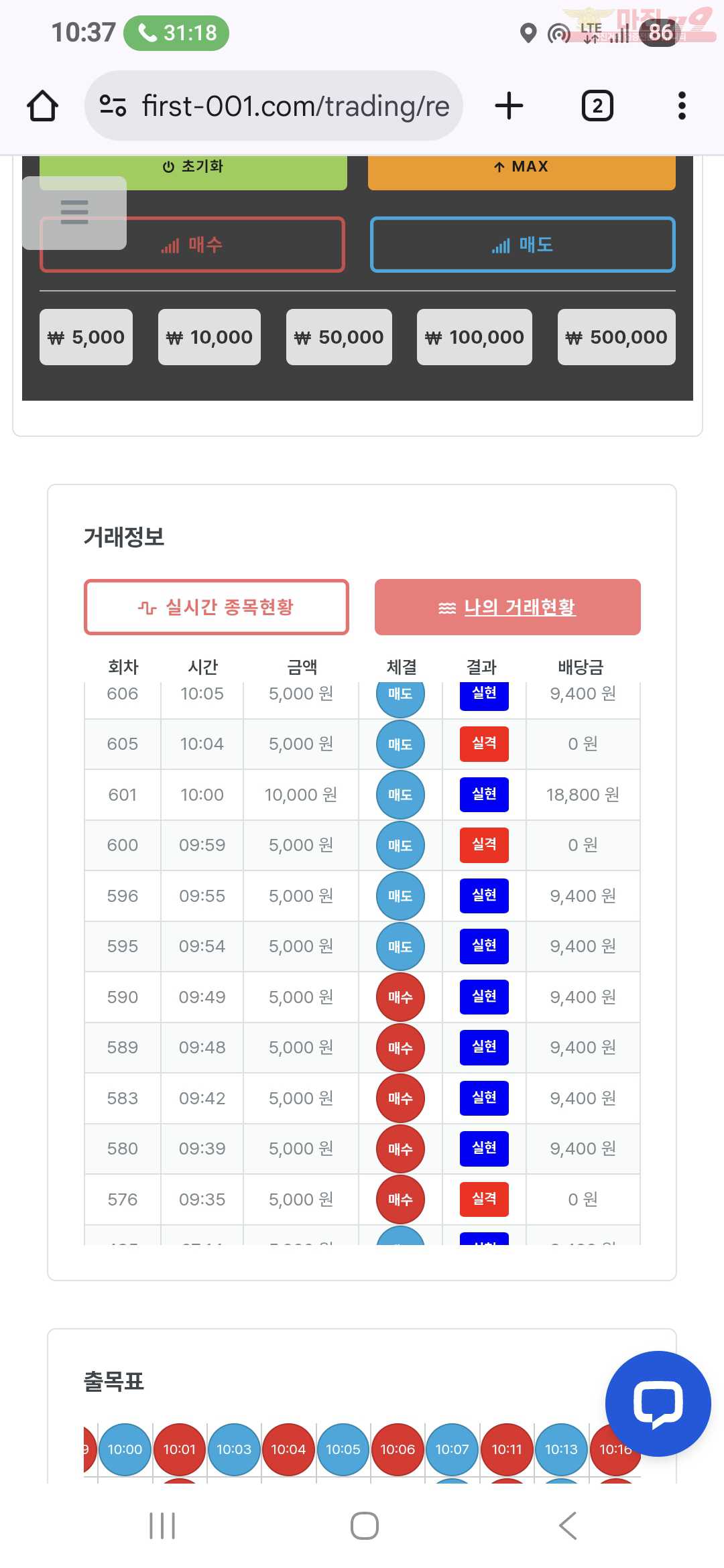This screenshot has height=1568, width=724.
Task: Open the recent apps view
Action: (x=162, y=1526)
